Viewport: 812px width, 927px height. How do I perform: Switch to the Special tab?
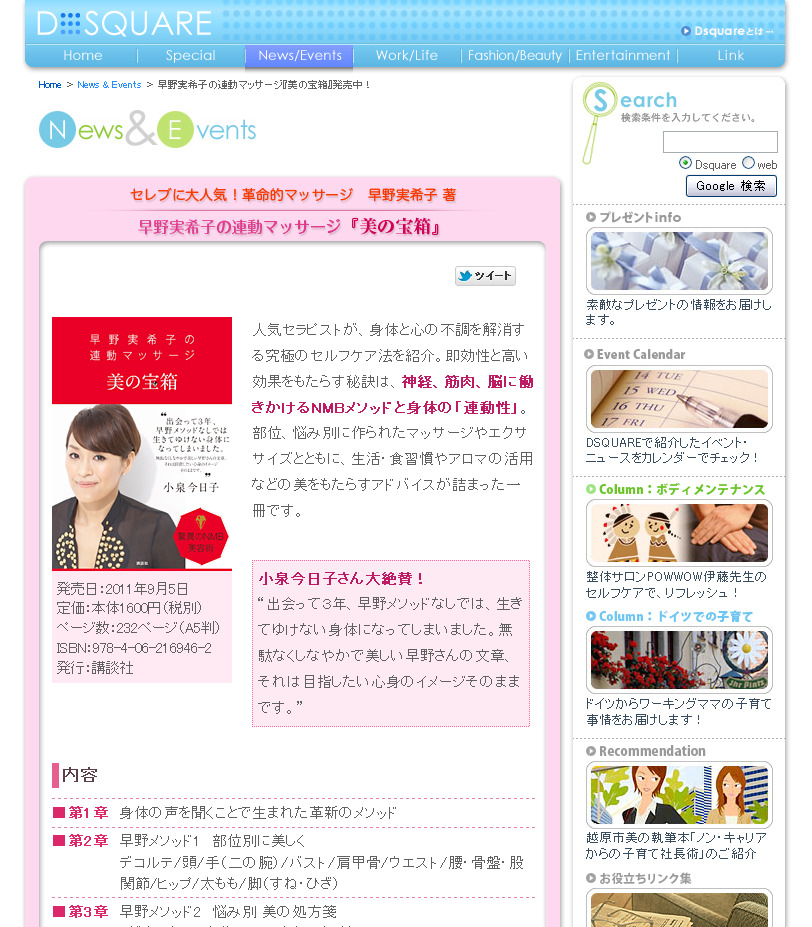point(190,56)
